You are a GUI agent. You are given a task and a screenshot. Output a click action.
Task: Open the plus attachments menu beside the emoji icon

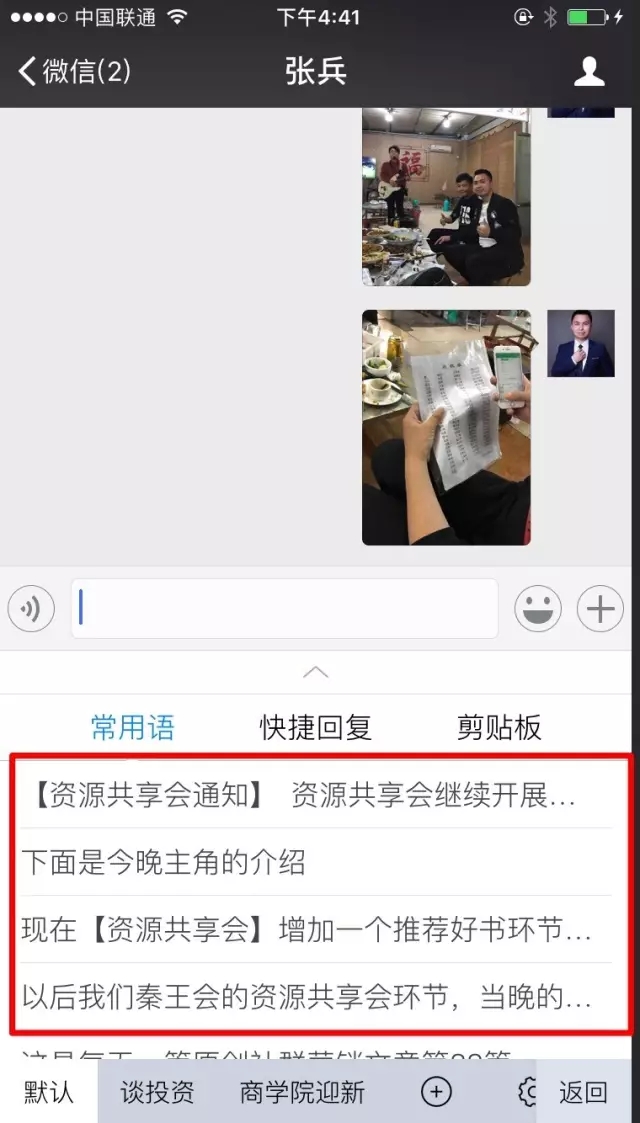coord(601,609)
